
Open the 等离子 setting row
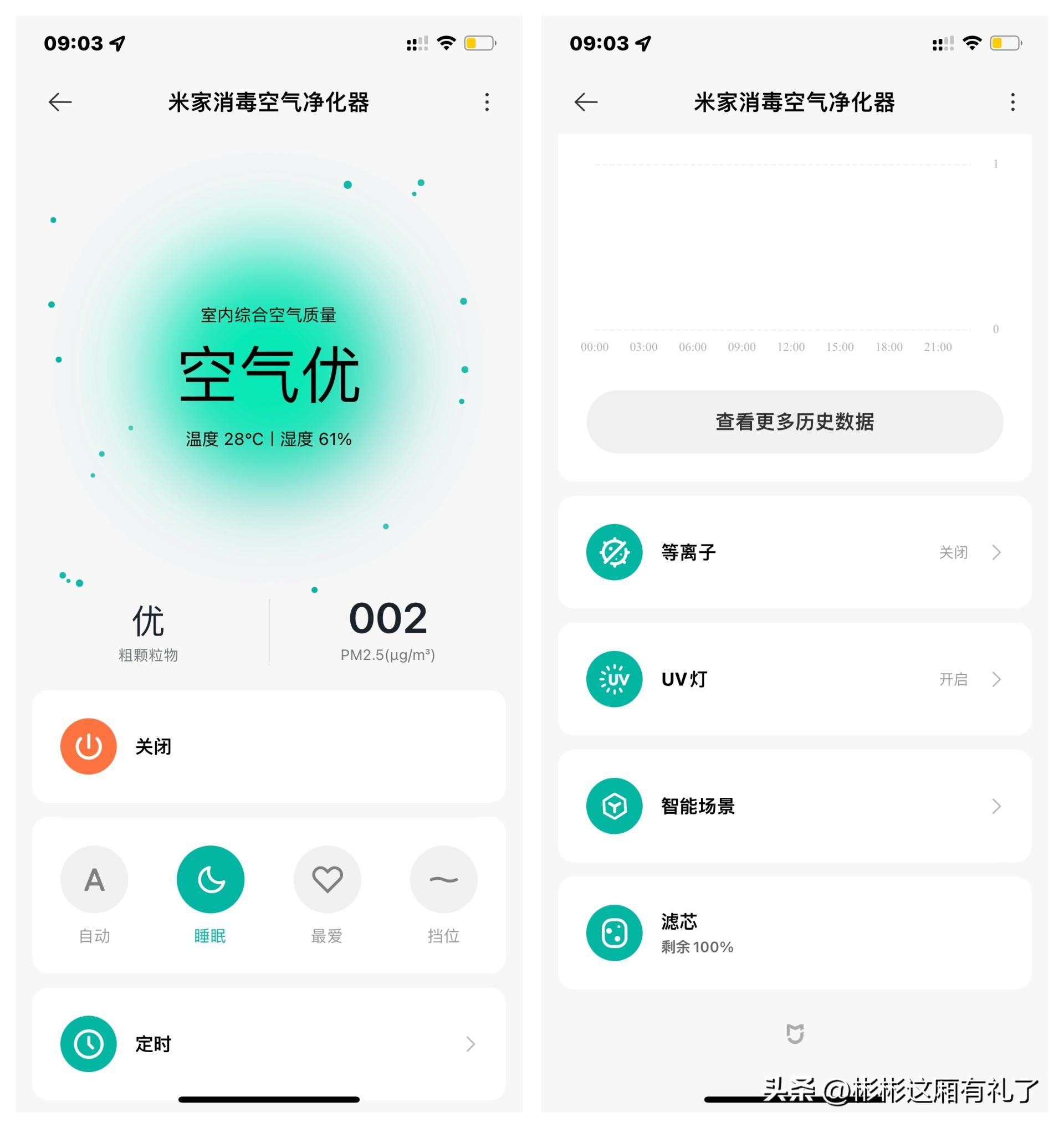[795, 552]
